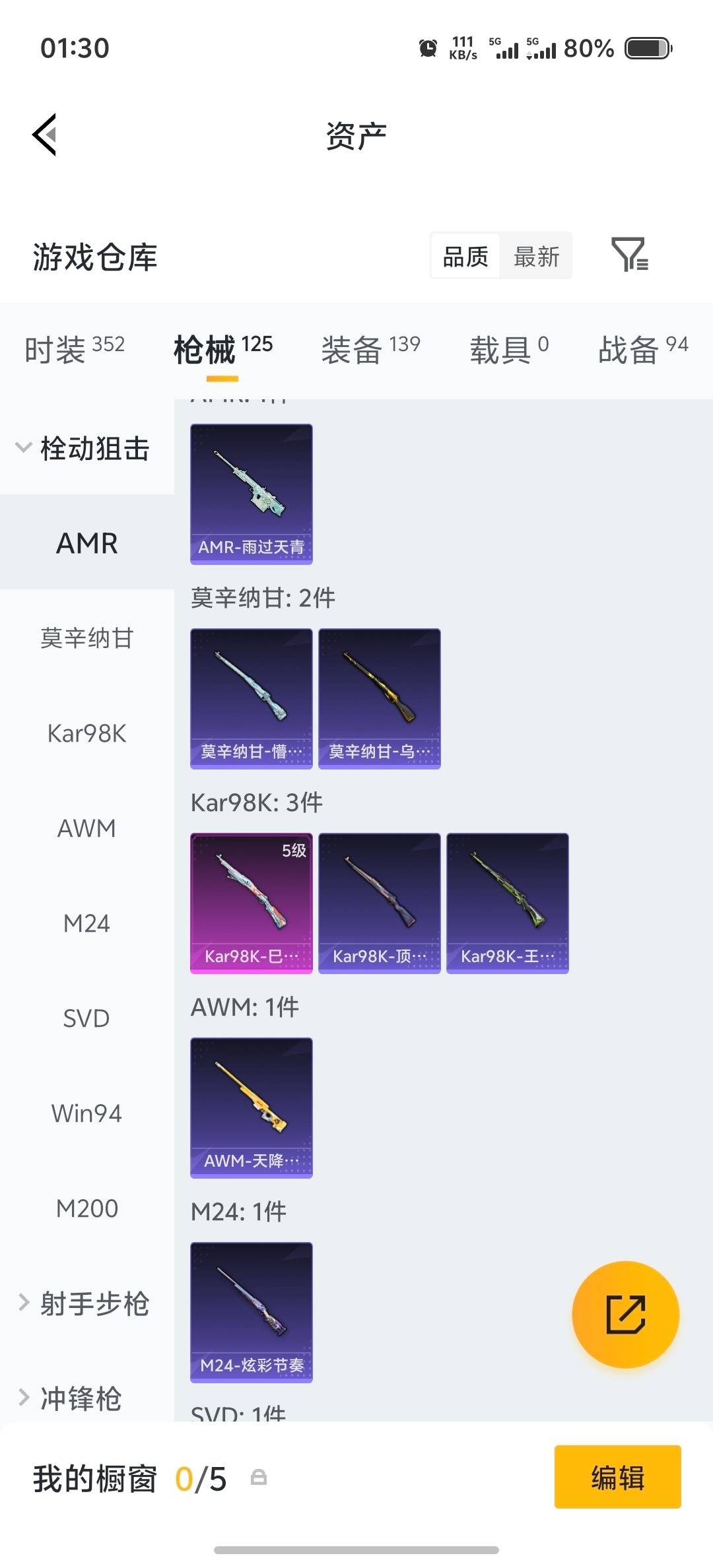The width and height of the screenshot is (713, 1568).
Task: Tap the yellow floating share button
Action: (625, 1315)
